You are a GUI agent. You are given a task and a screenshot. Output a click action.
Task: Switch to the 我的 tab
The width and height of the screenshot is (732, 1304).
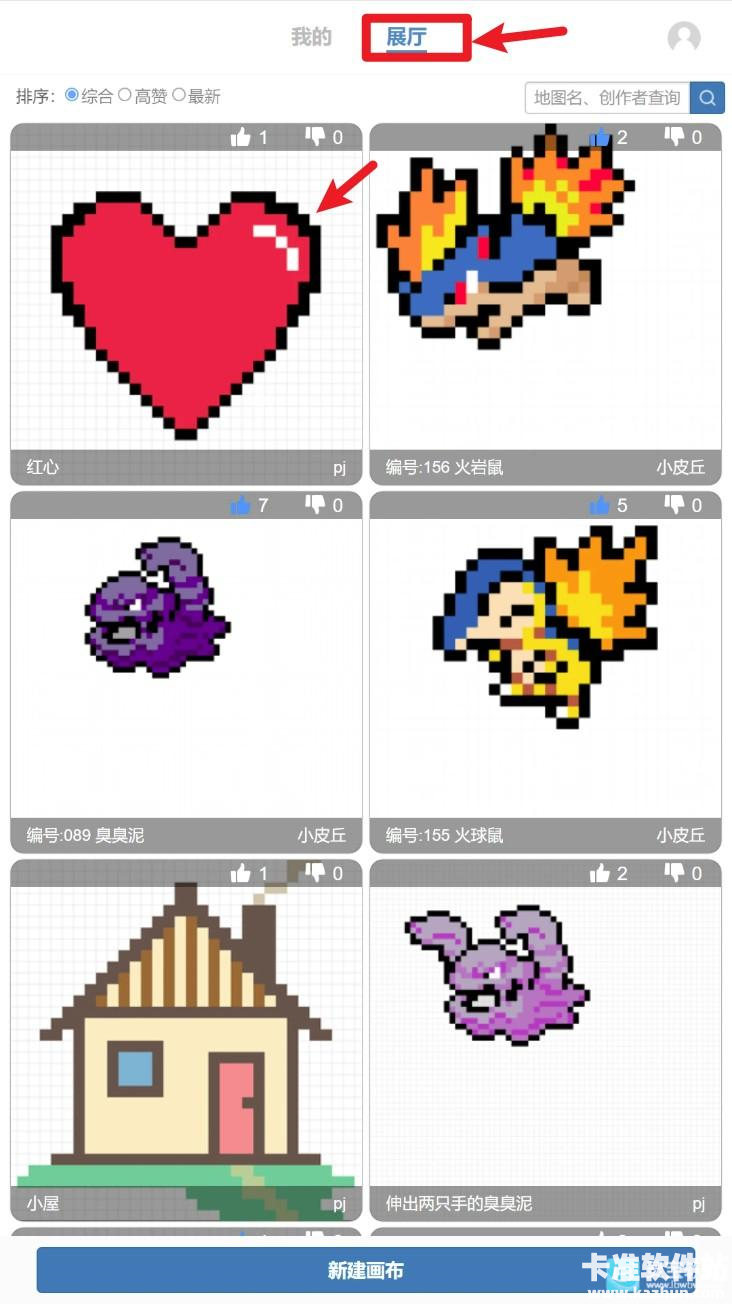(x=311, y=37)
